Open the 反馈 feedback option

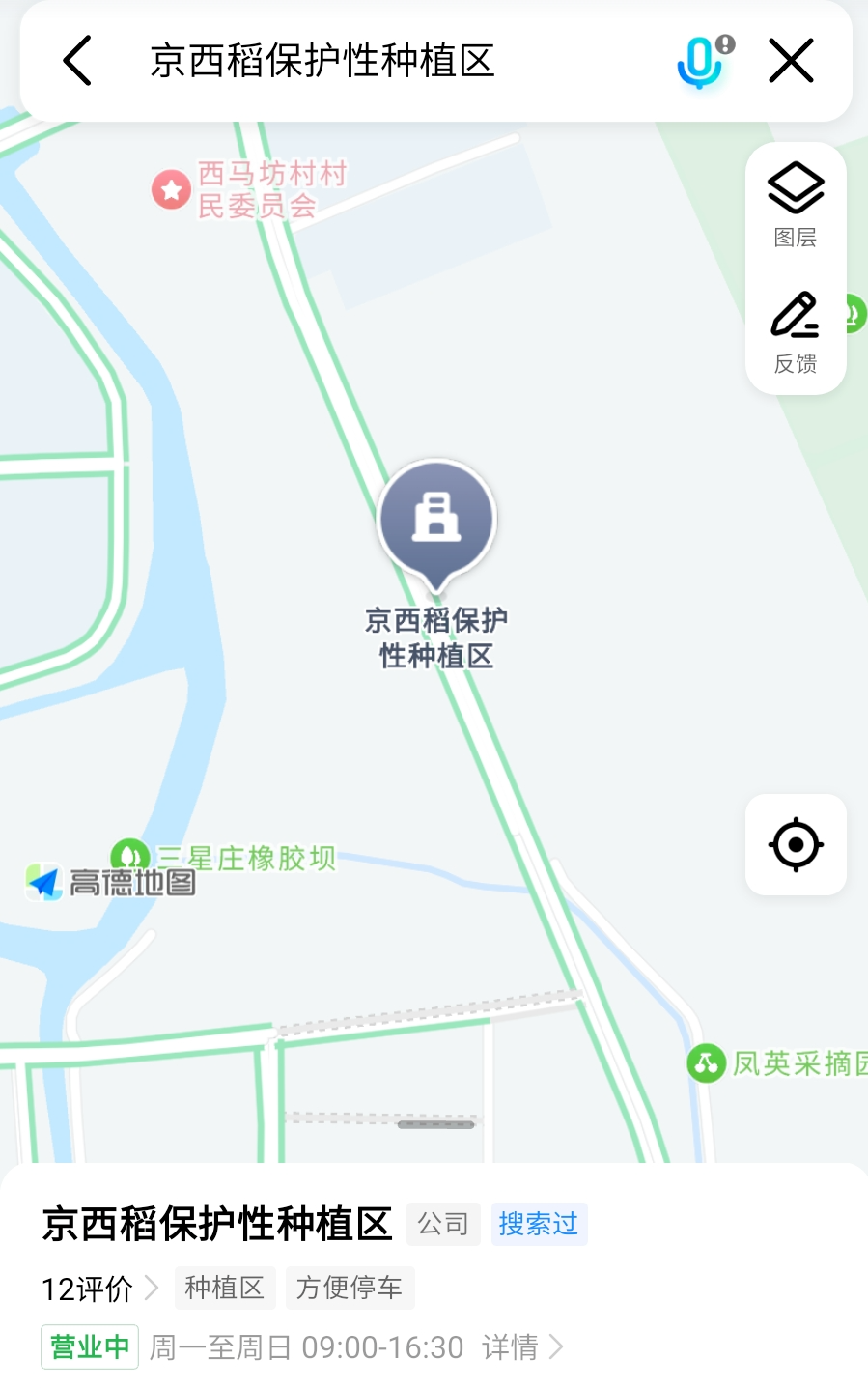(x=796, y=333)
